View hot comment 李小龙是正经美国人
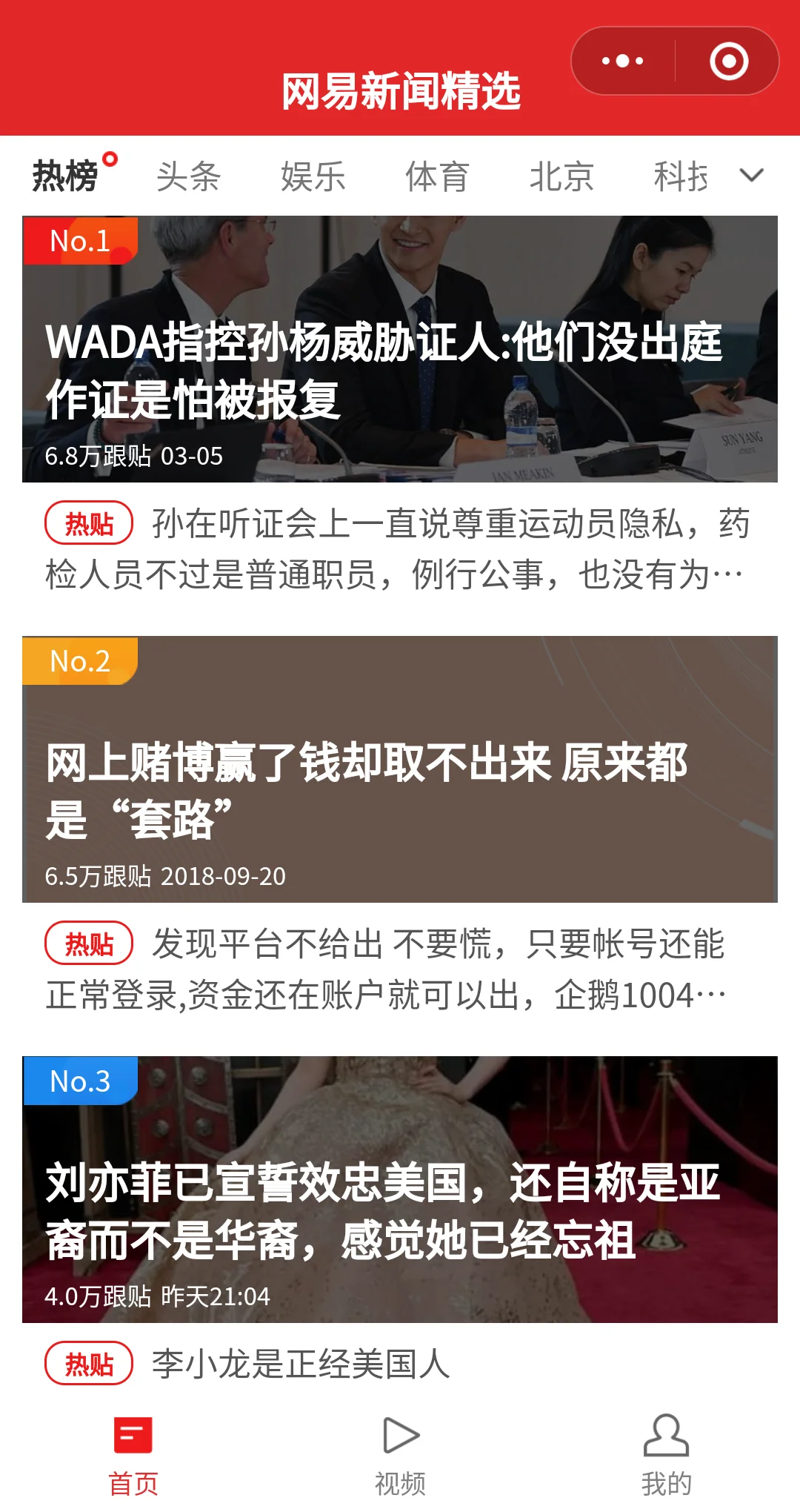Viewport: 800px width, 1512px height. click(300, 1364)
